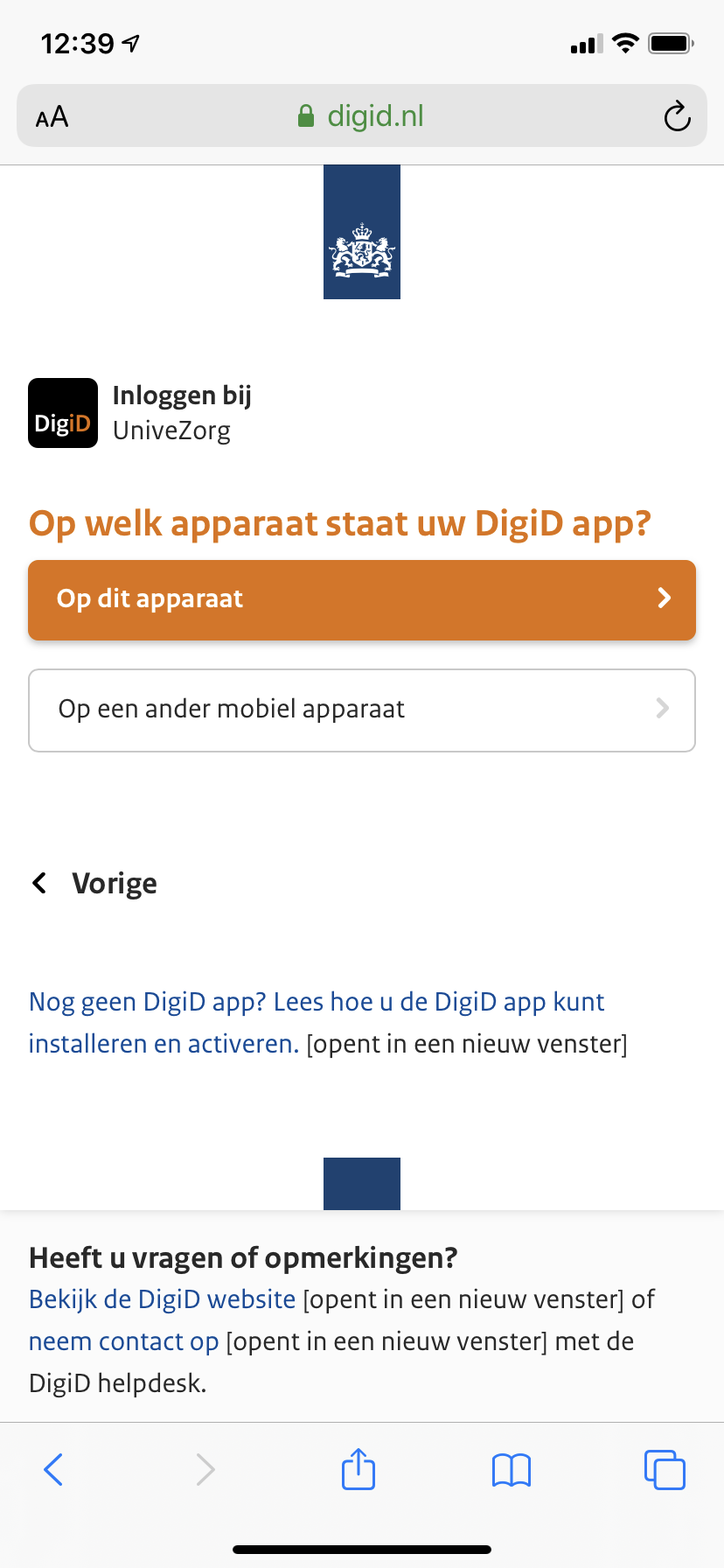Image resolution: width=724 pixels, height=1568 pixels.
Task: Open Safari bookmarks
Action: (x=512, y=1470)
